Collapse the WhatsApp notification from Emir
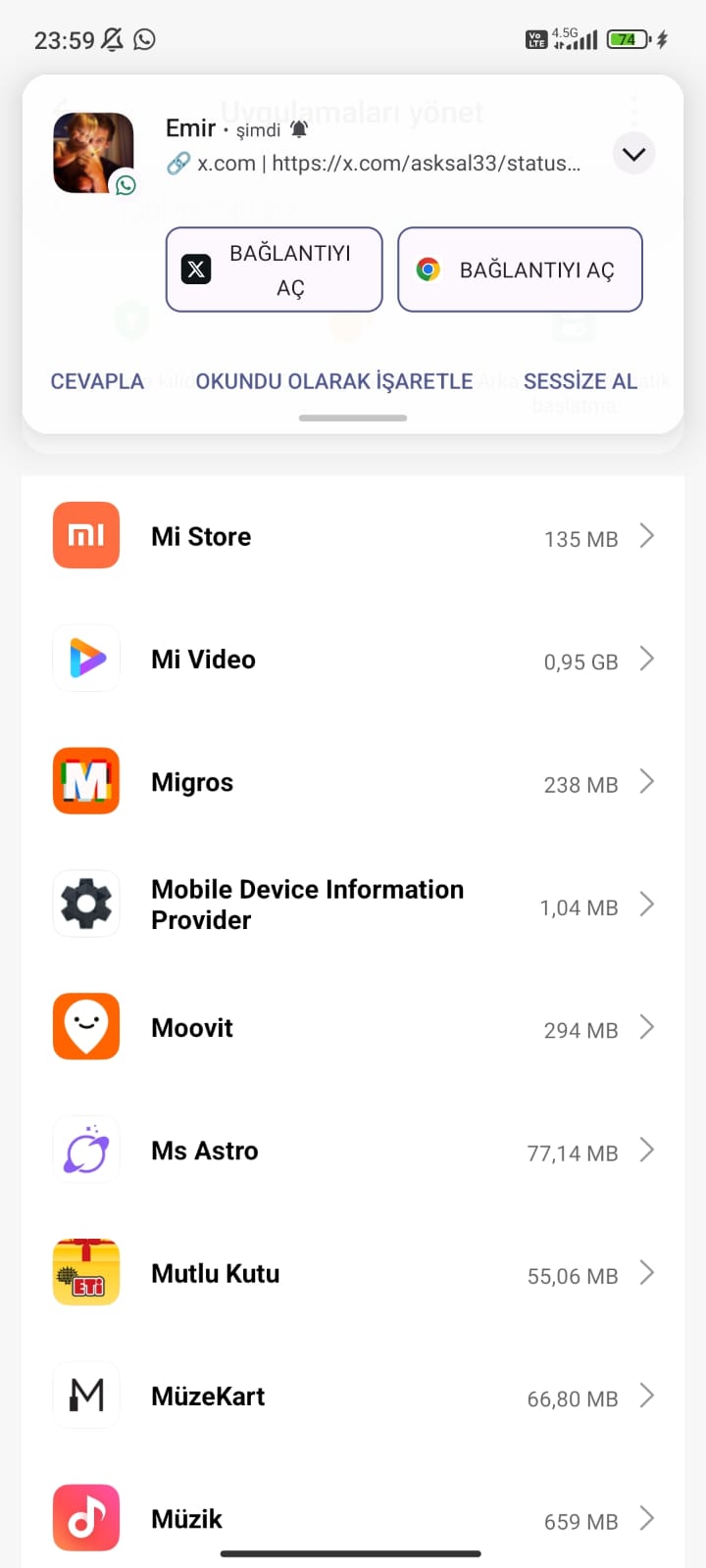The image size is (706, 1568). click(633, 154)
